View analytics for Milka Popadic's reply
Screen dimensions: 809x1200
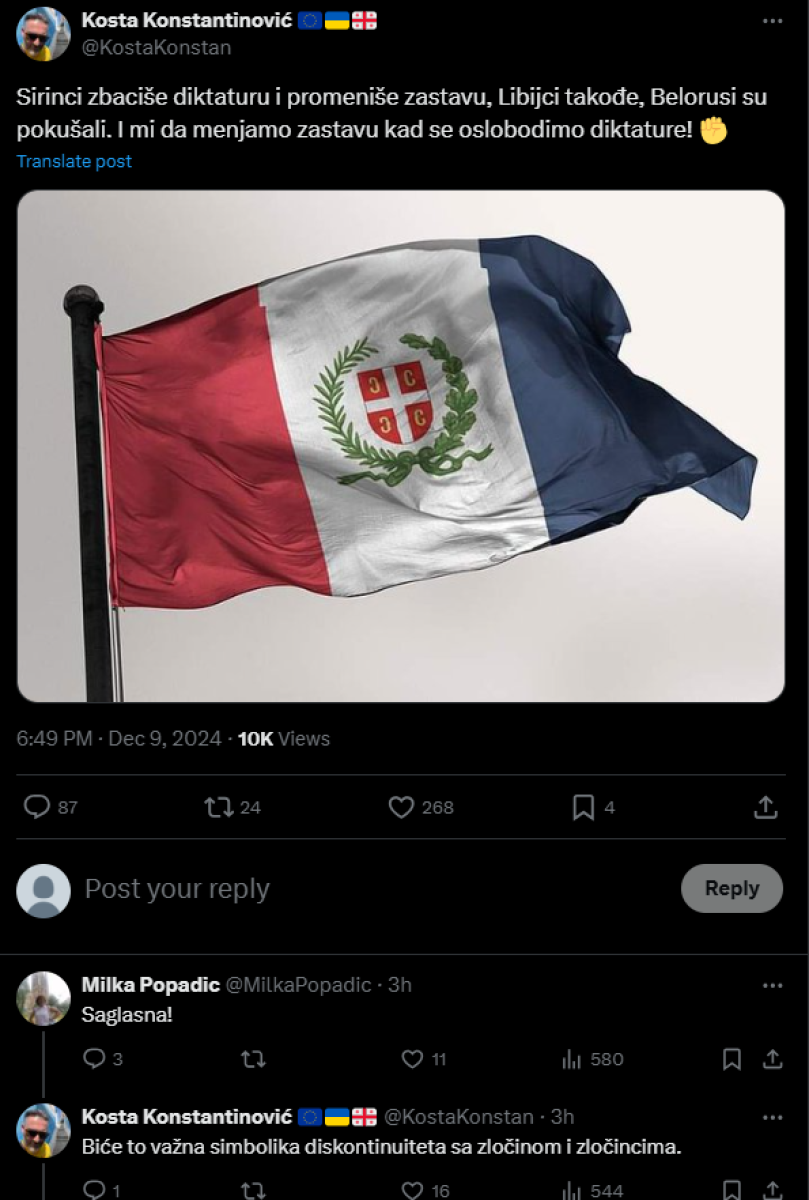coord(572,1059)
